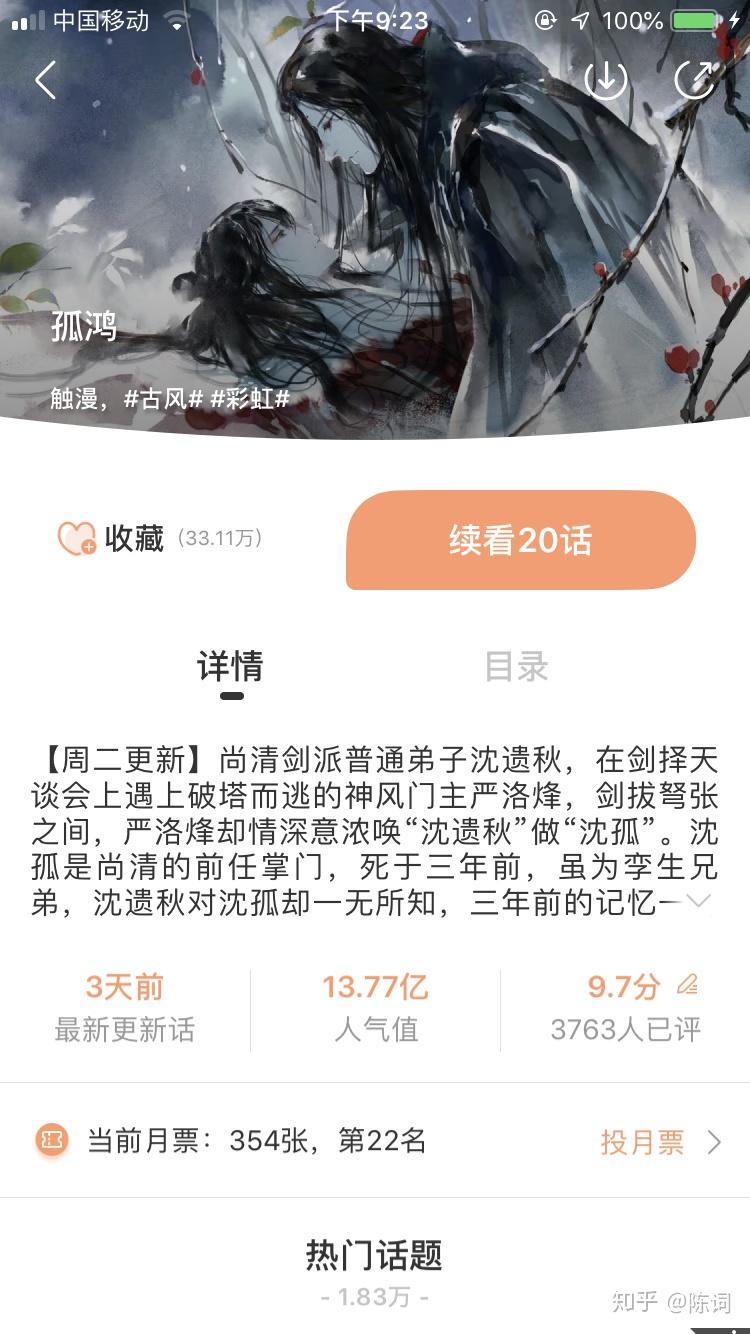Rate the comic via the 9.7分 pencil

pos(687,986)
